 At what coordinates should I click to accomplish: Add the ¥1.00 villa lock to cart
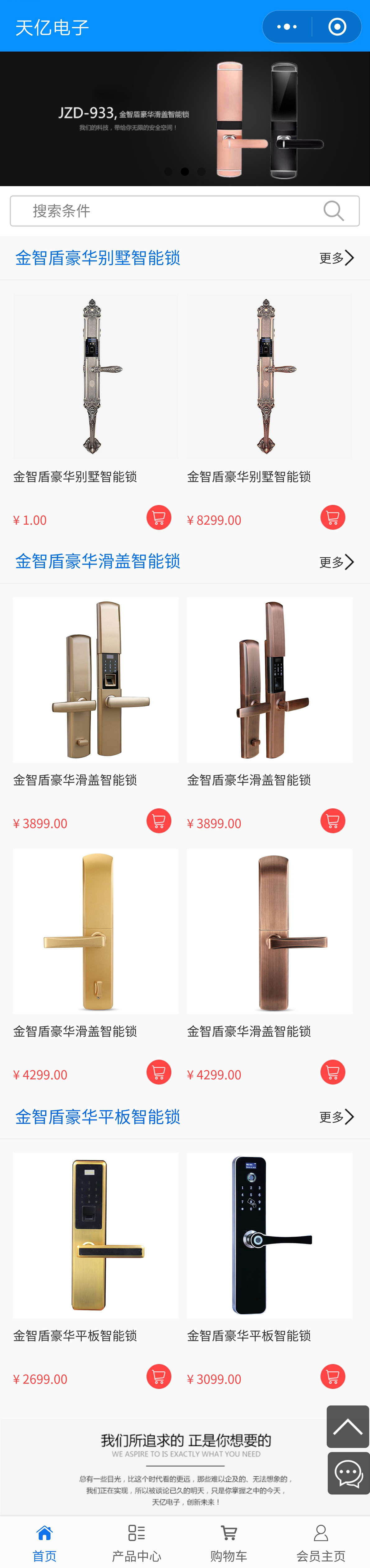pyautogui.click(x=159, y=518)
